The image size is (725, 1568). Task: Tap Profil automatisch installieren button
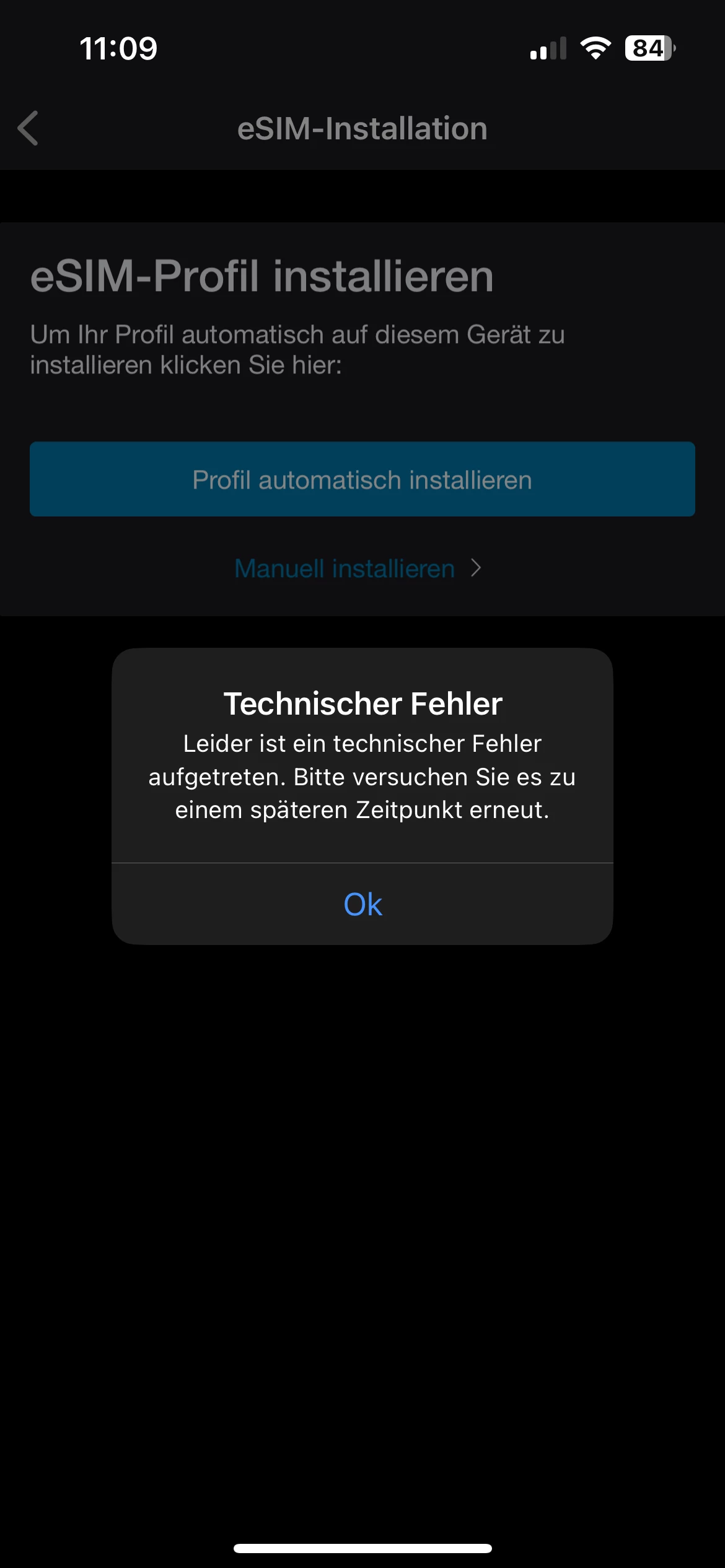coord(362,479)
